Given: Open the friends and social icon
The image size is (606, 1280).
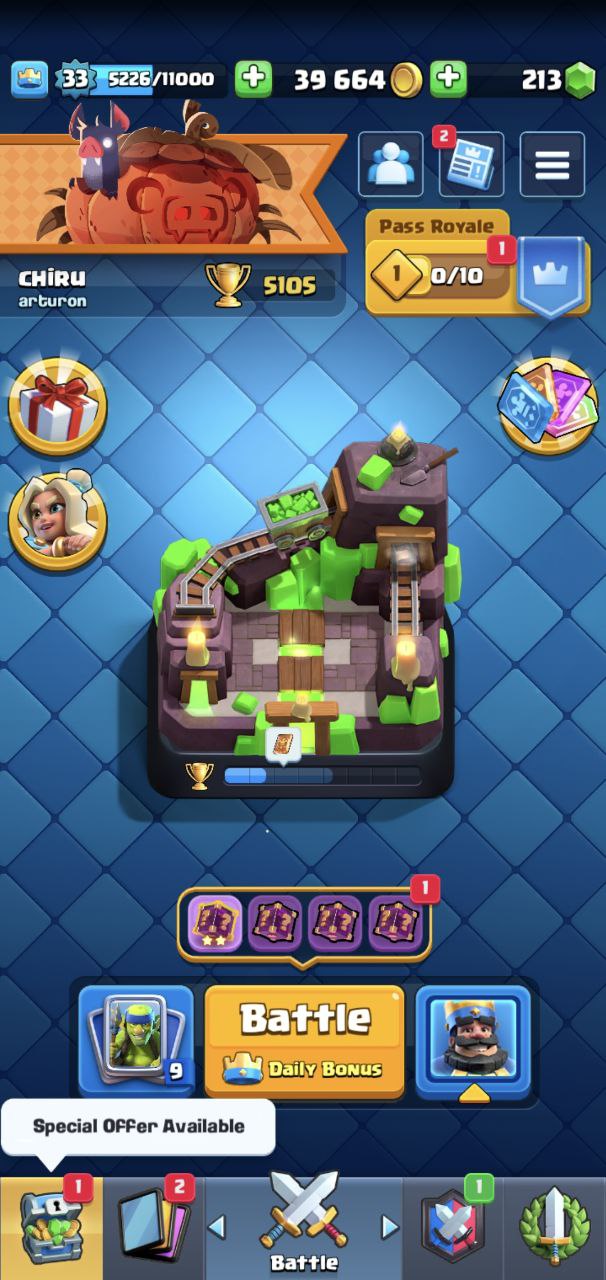Looking at the screenshot, I should pyautogui.click(x=391, y=164).
